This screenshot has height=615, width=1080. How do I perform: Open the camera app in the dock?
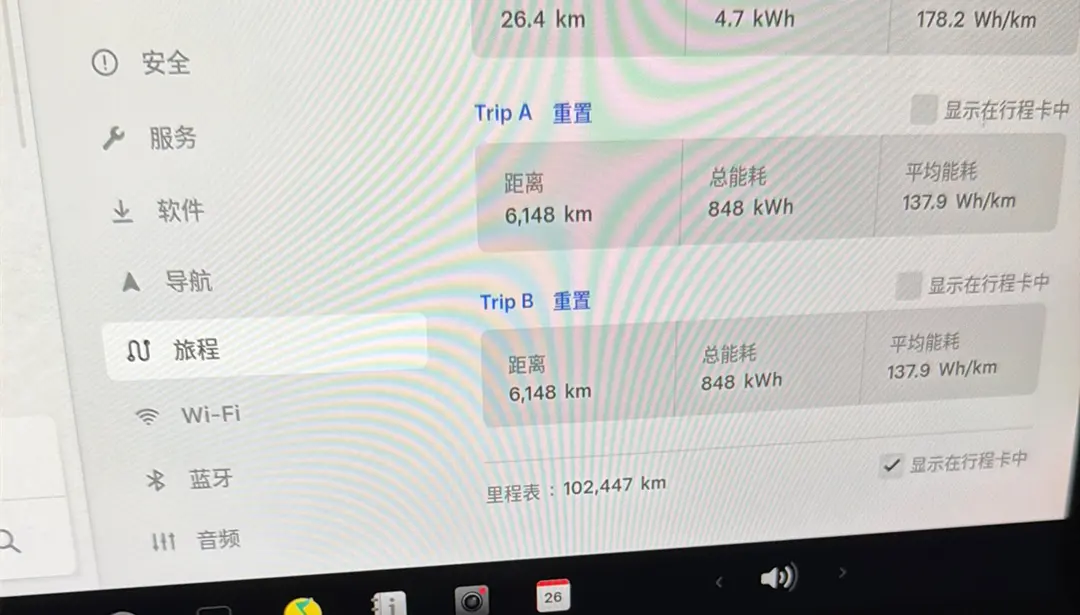coord(471,599)
